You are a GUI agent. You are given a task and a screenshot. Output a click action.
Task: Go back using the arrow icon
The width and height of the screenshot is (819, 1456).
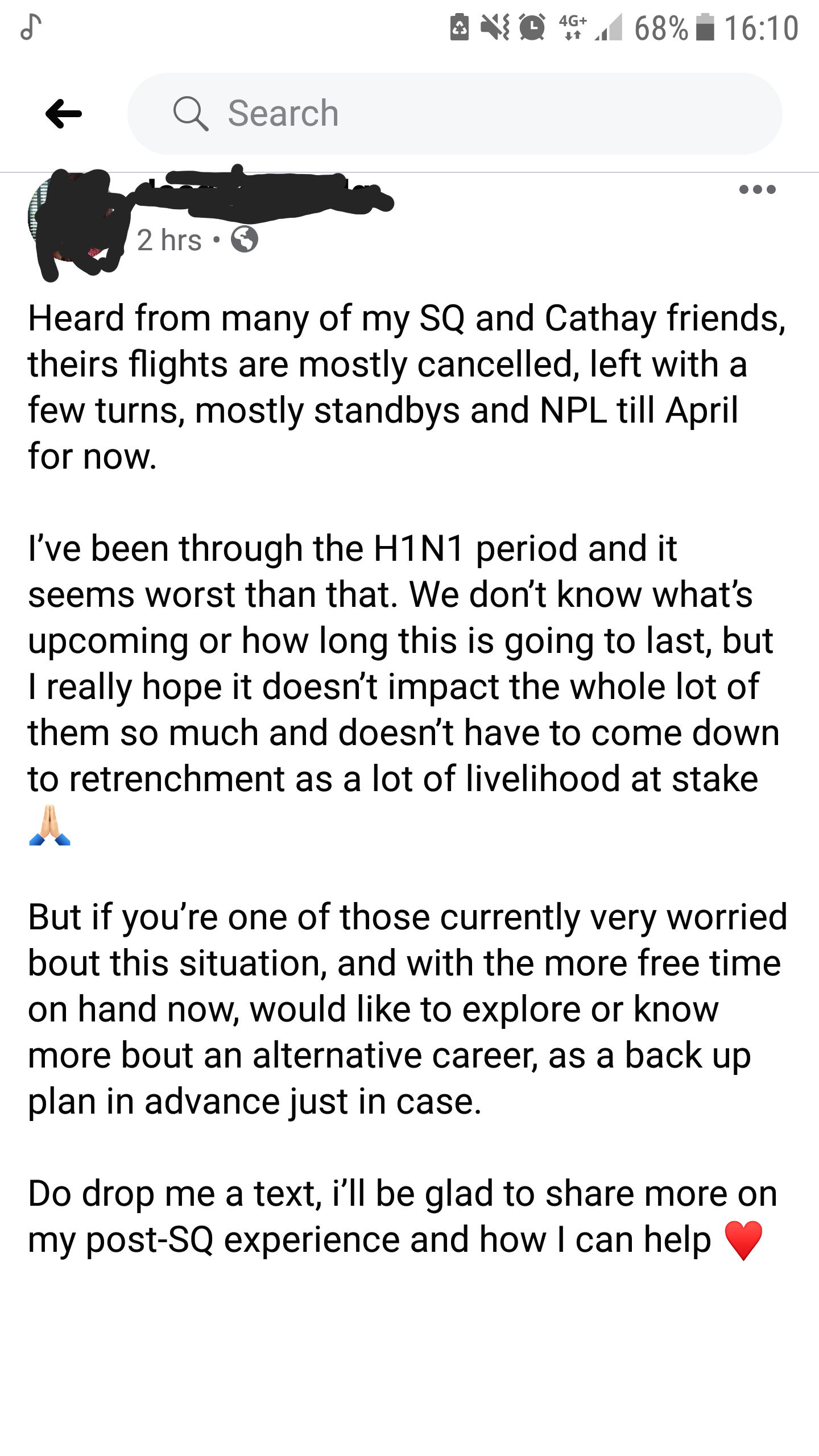click(63, 114)
